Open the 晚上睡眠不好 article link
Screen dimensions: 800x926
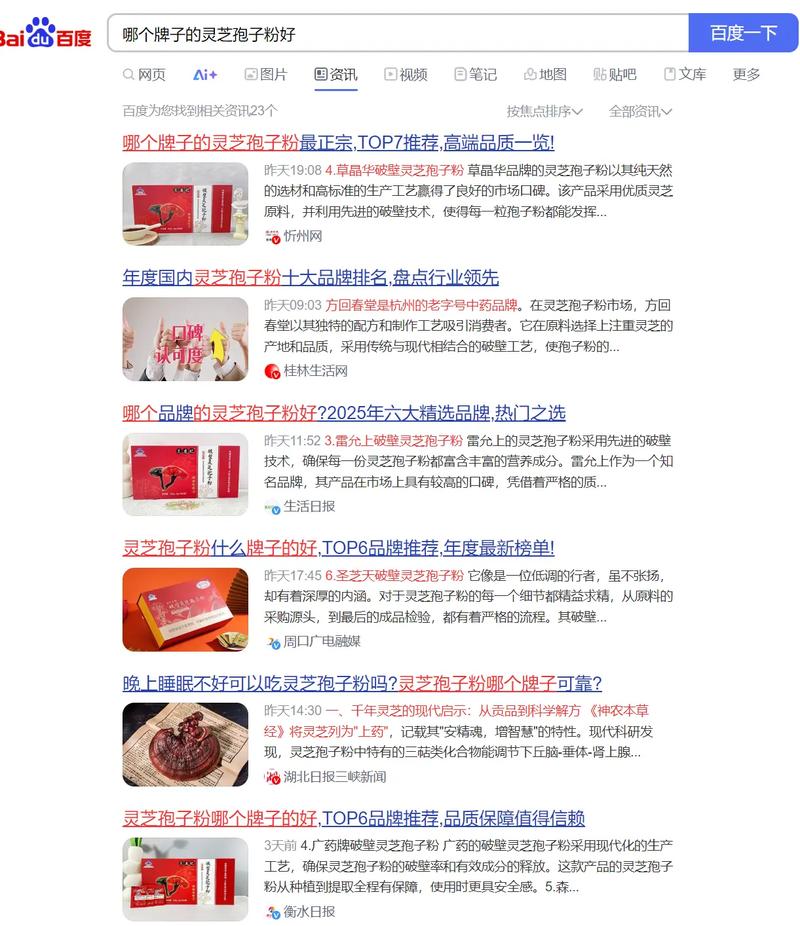click(362, 683)
